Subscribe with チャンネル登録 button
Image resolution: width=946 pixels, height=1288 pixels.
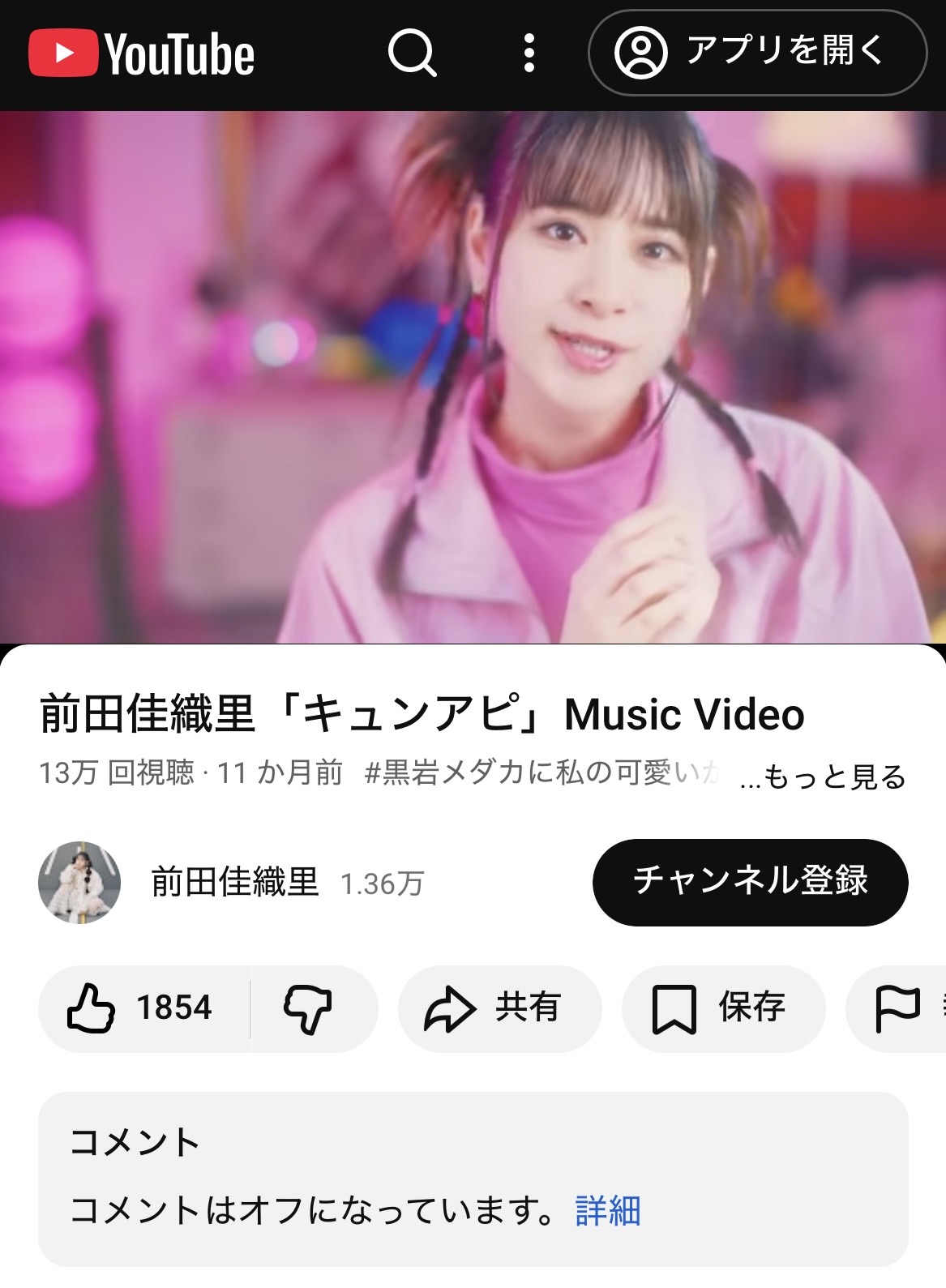pos(750,882)
